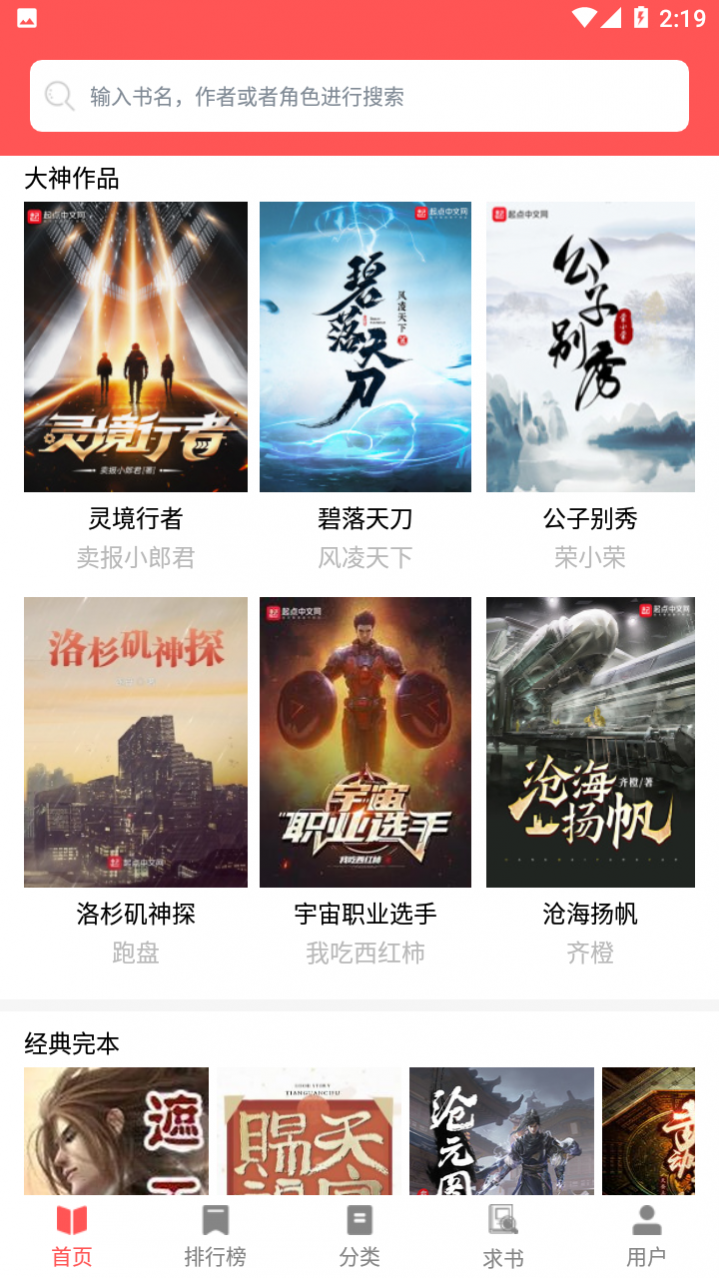Go to the 求书 tab
Image resolution: width=719 pixels, height=1278 pixels.
click(503, 1236)
